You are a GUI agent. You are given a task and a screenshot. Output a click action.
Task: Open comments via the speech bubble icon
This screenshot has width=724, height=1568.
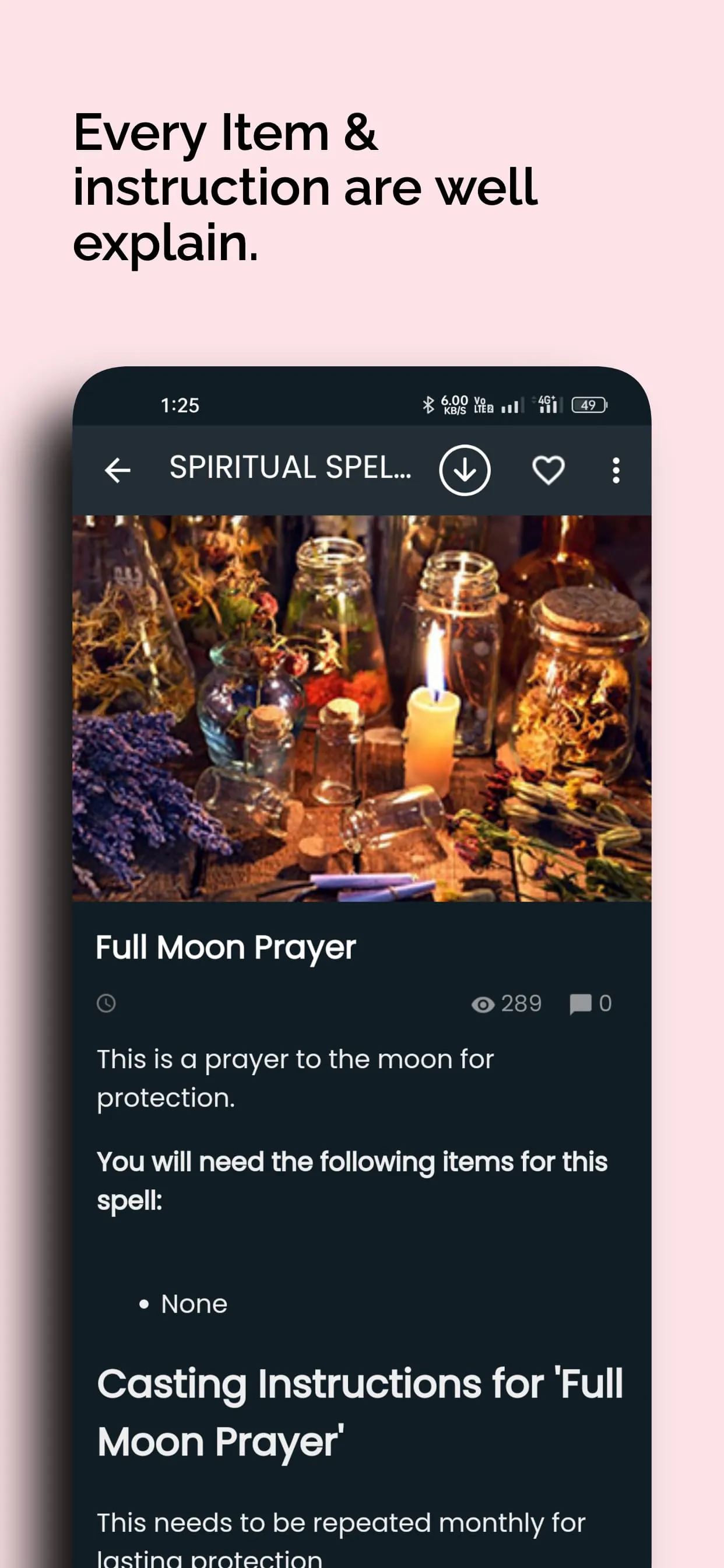tap(580, 1005)
